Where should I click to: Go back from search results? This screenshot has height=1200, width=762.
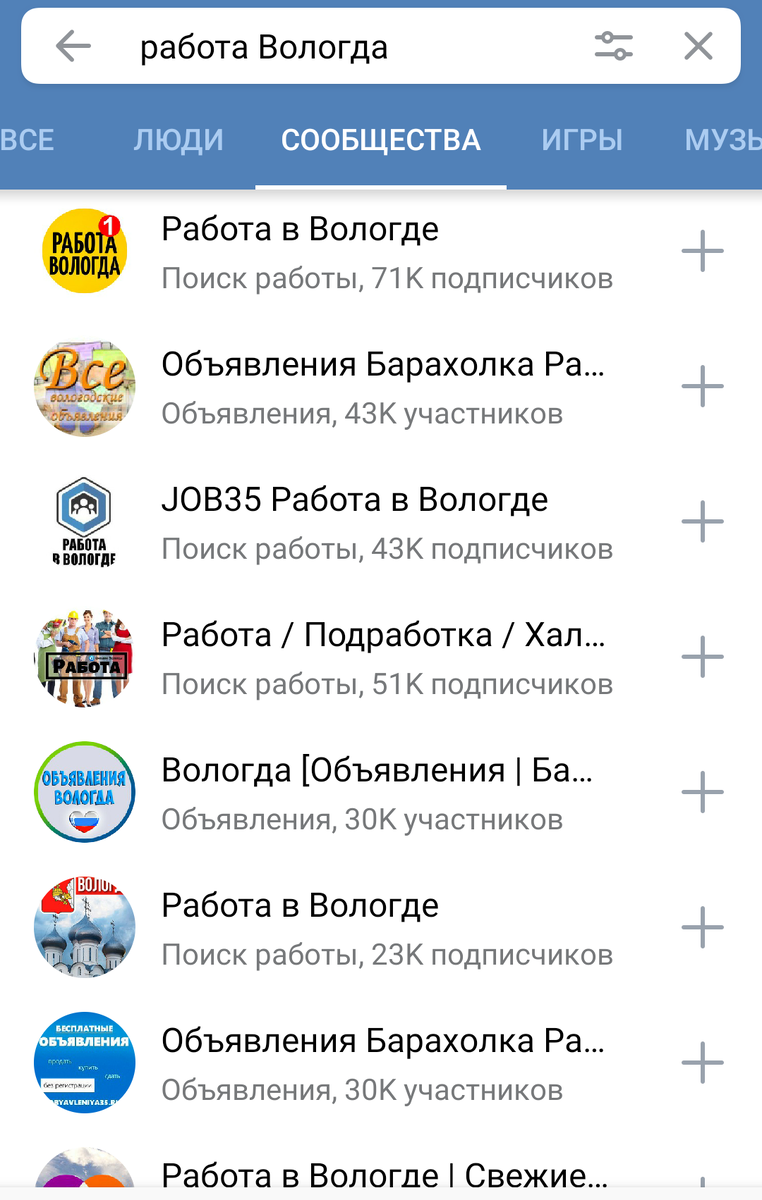73,46
